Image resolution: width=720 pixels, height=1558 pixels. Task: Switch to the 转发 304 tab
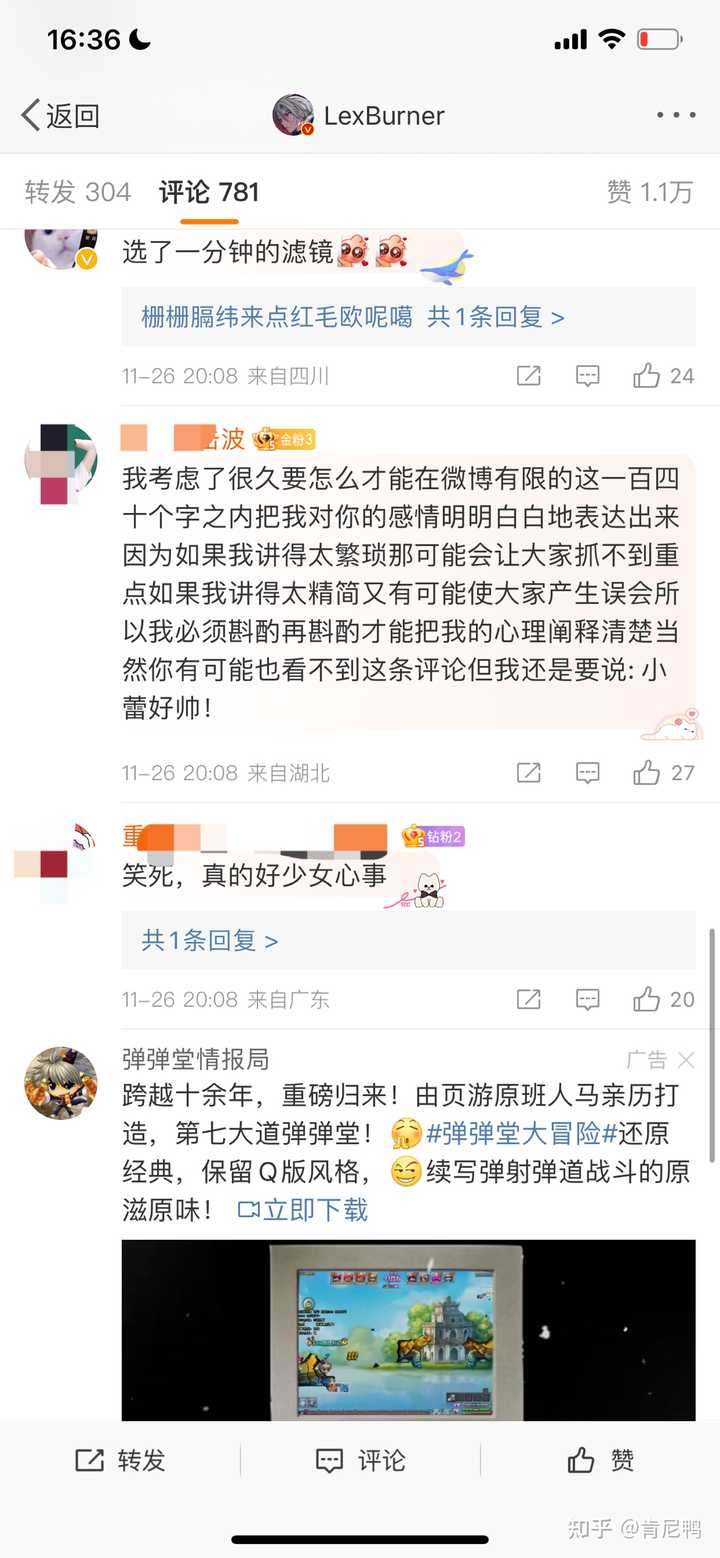pos(78,192)
